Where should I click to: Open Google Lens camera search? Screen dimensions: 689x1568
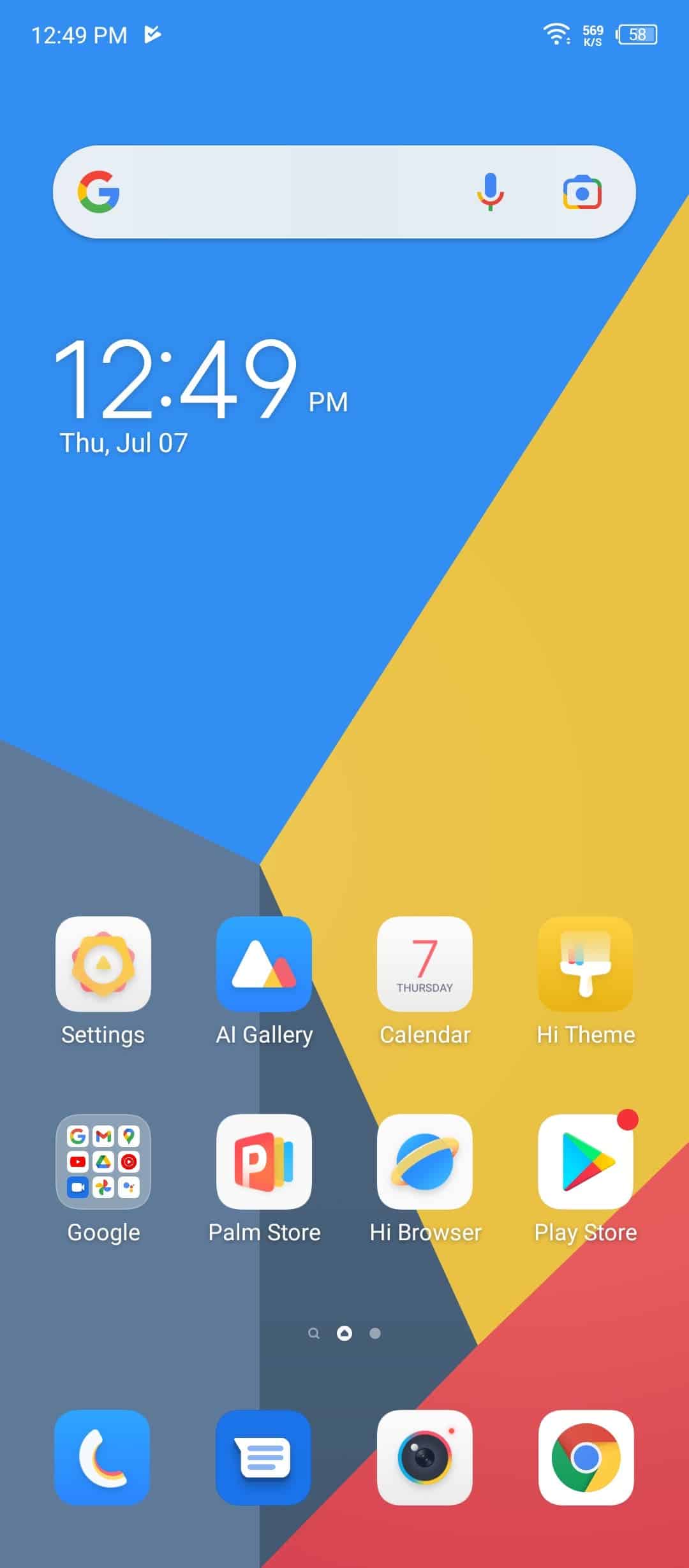point(582,192)
